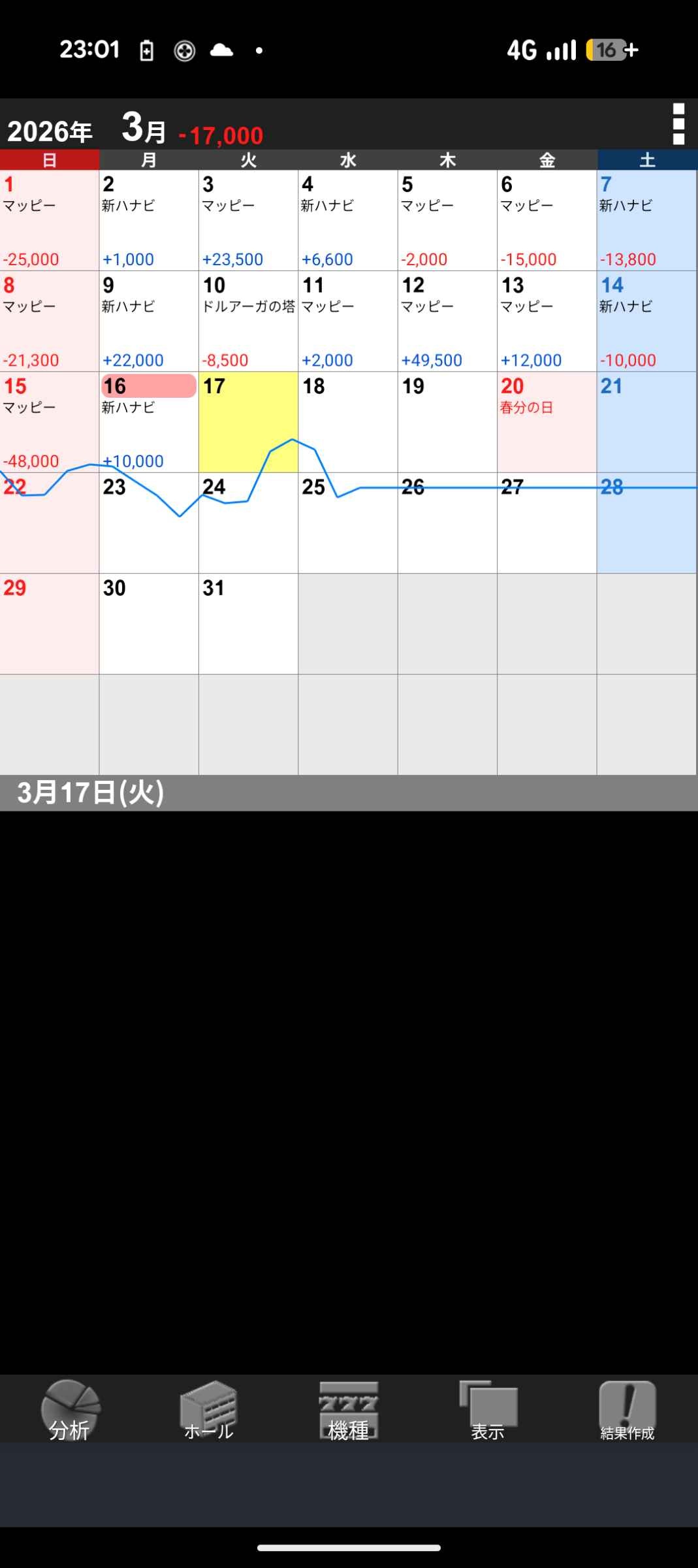
Task: Pick March 18 on the calendar
Action: pos(348,422)
